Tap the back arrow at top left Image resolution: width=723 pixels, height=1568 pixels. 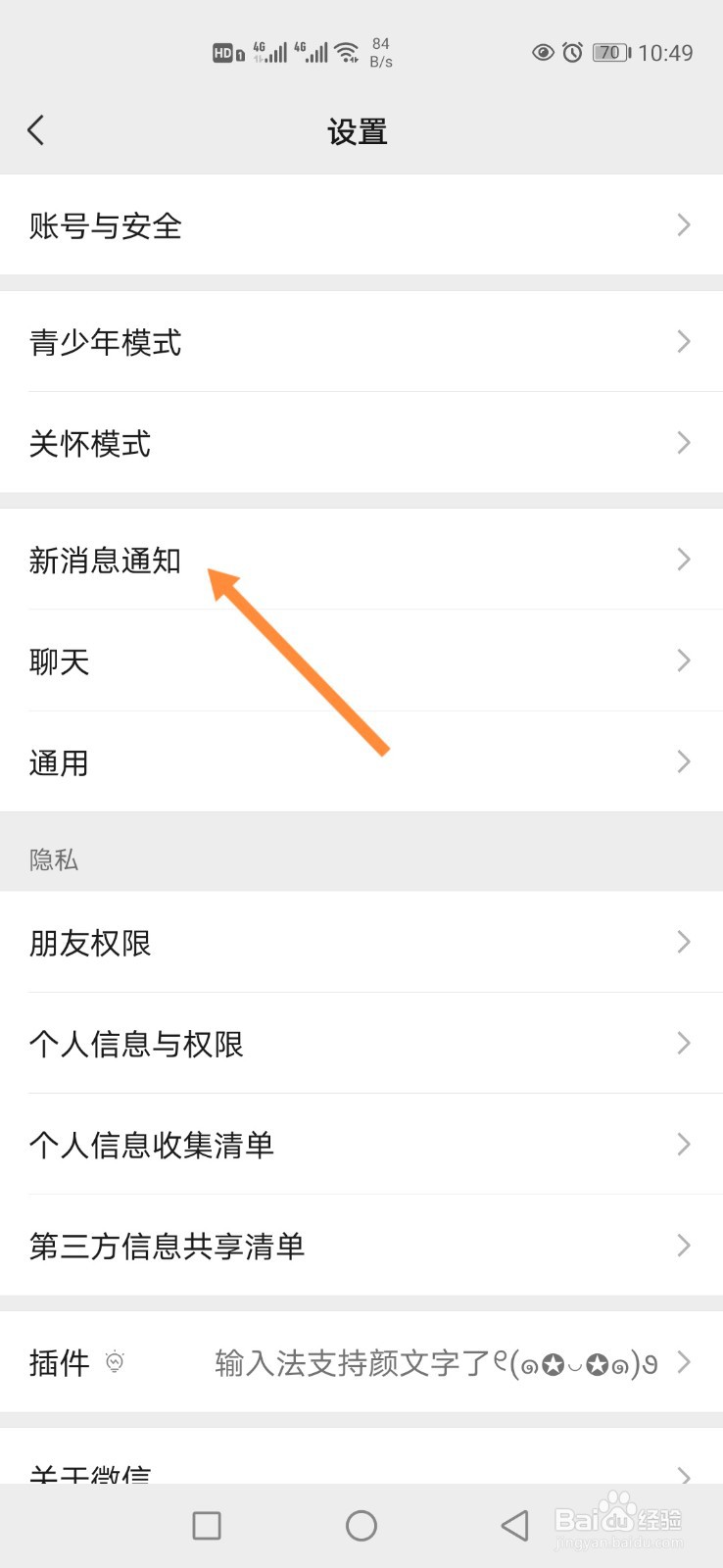[x=37, y=128]
